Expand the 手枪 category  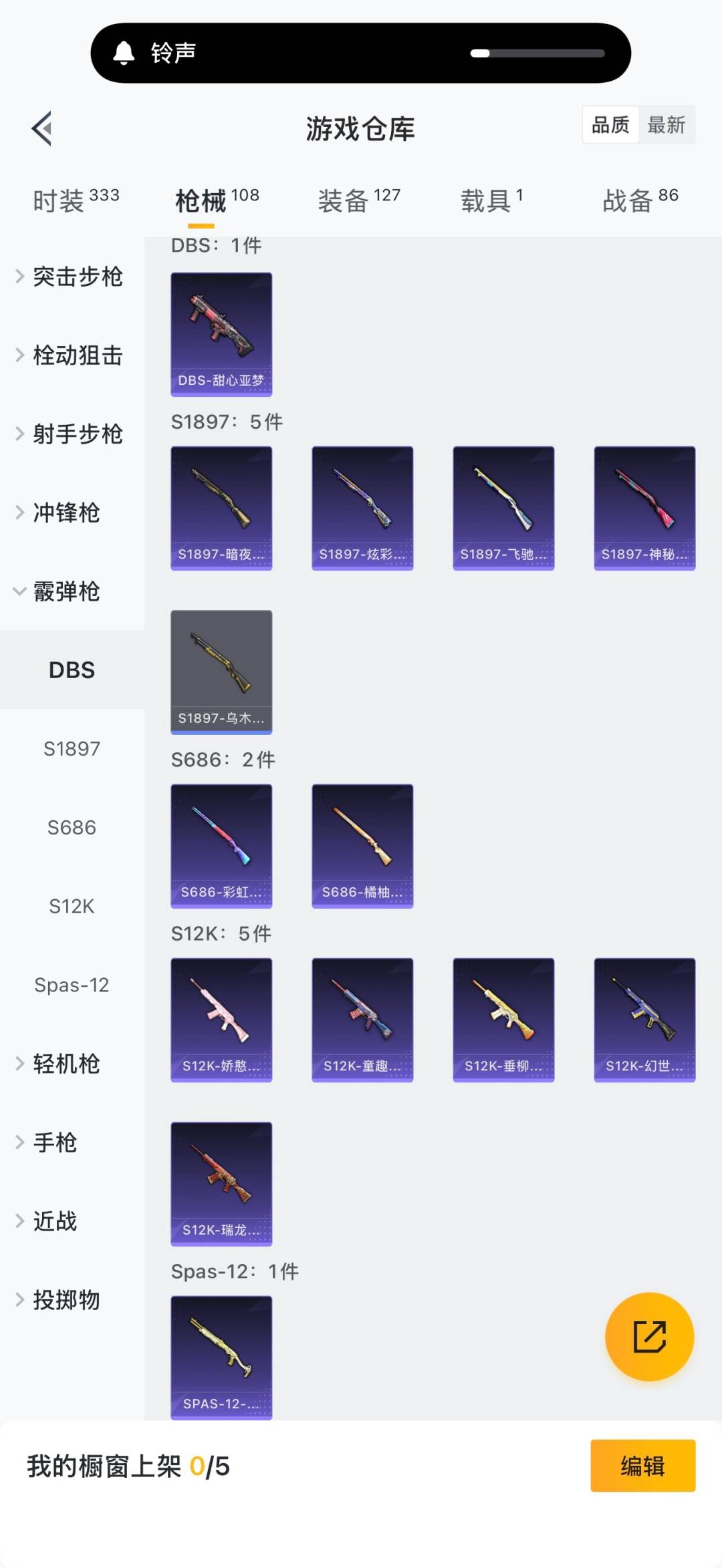tap(53, 1143)
